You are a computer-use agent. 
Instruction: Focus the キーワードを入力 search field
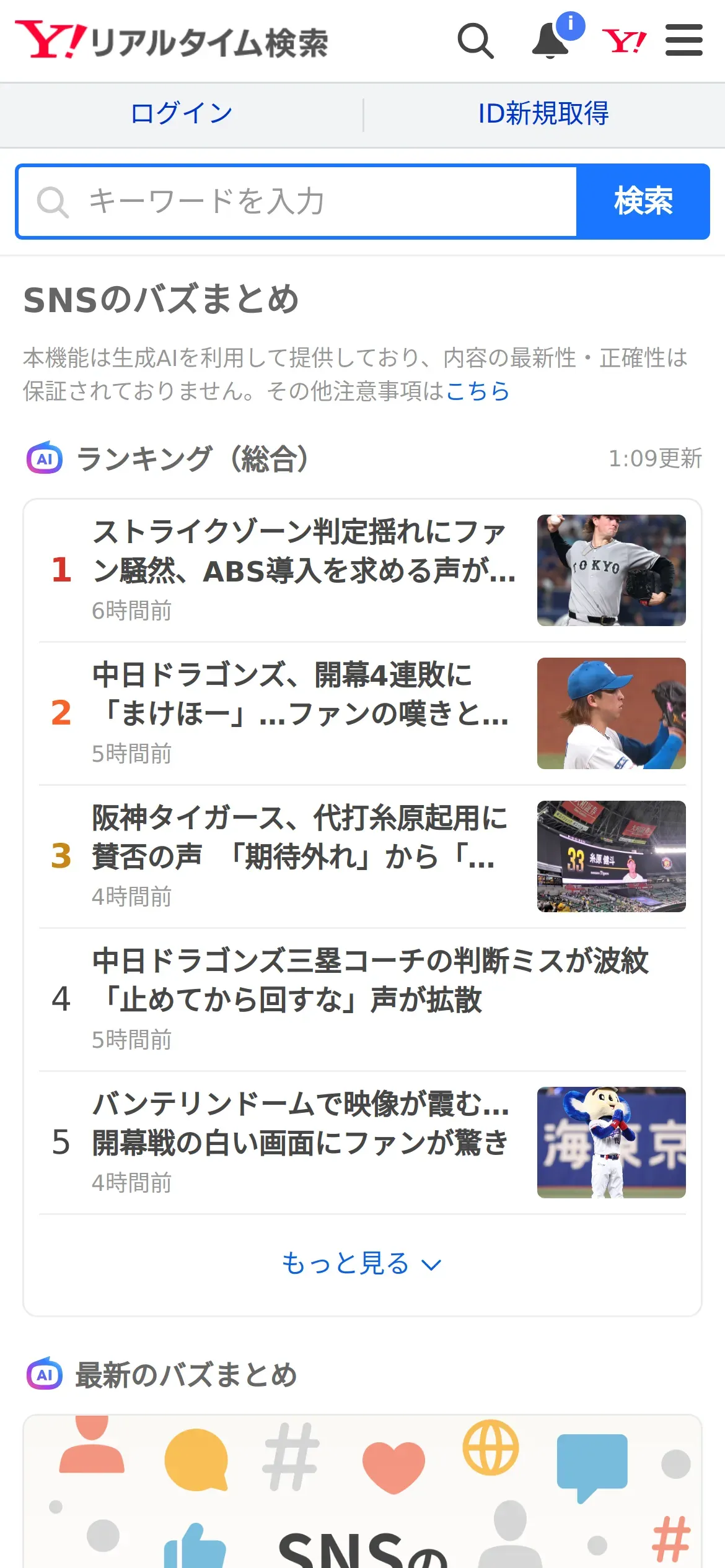297,201
